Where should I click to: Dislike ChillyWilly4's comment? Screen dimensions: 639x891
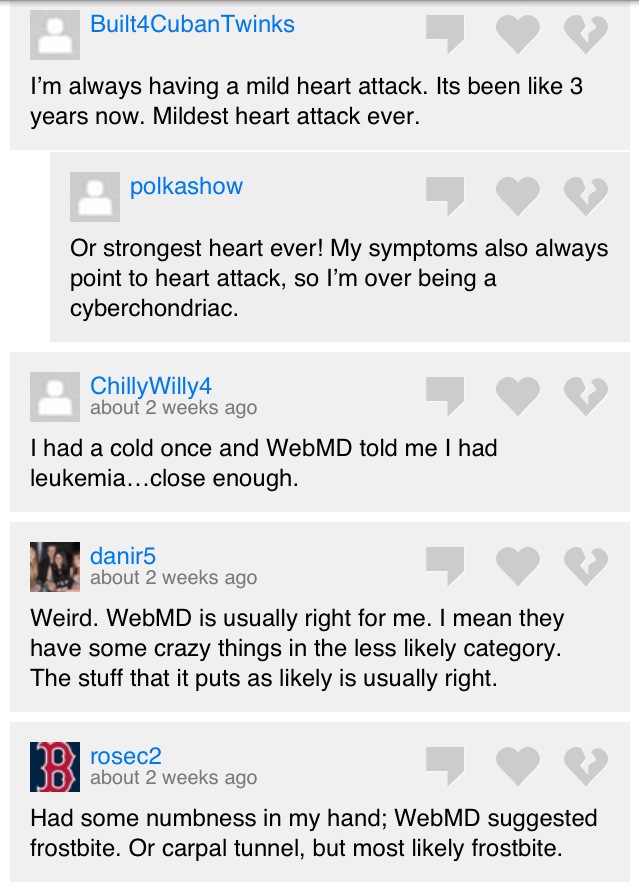(x=586, y=396)
